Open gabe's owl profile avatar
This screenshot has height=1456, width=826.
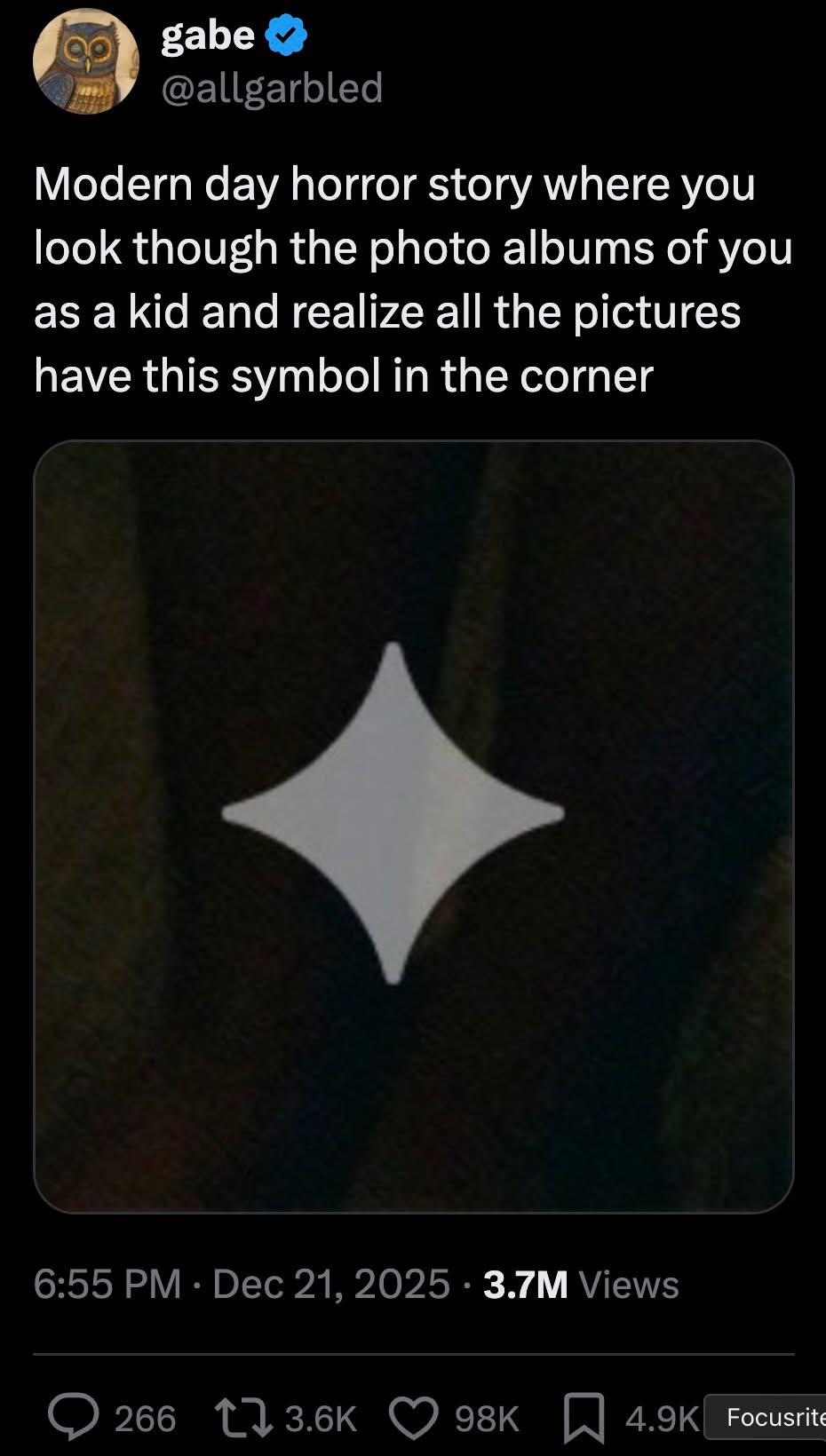(85, 60)
